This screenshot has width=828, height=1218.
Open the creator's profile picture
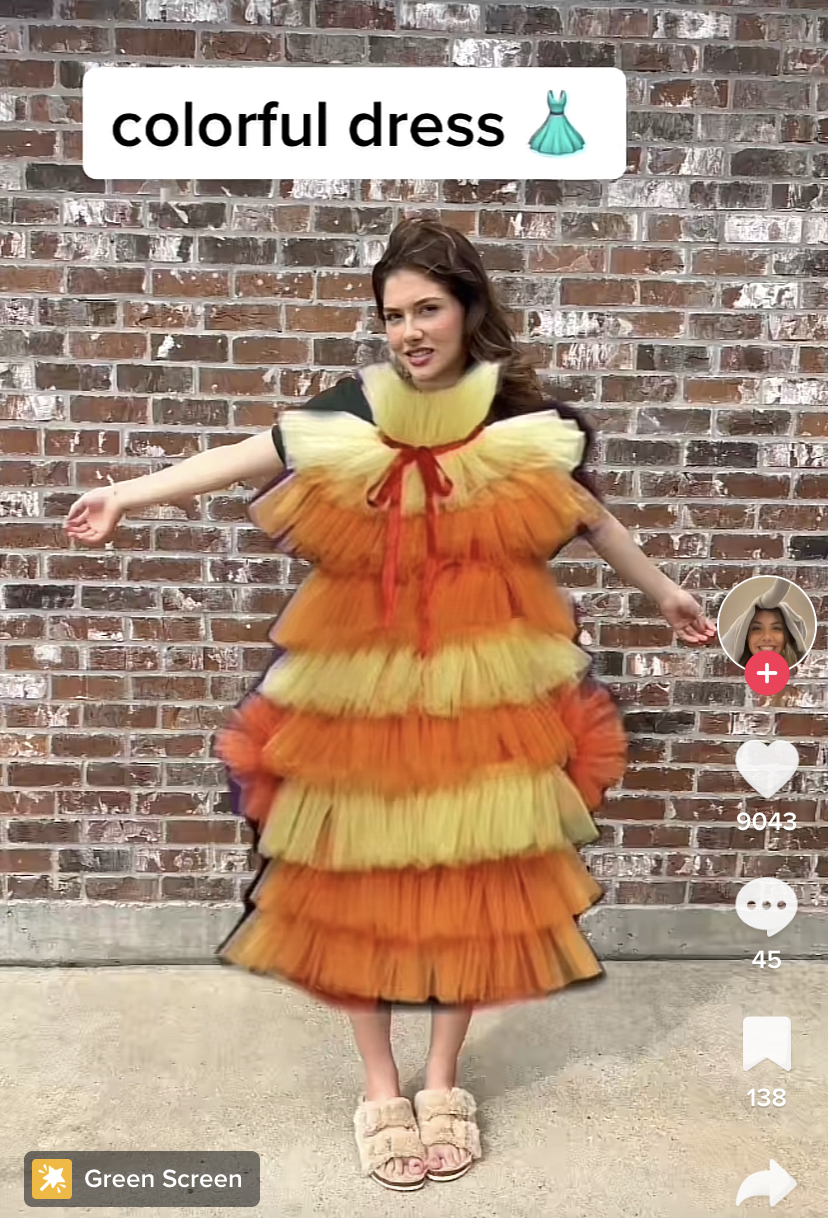(x=767, y=622)
